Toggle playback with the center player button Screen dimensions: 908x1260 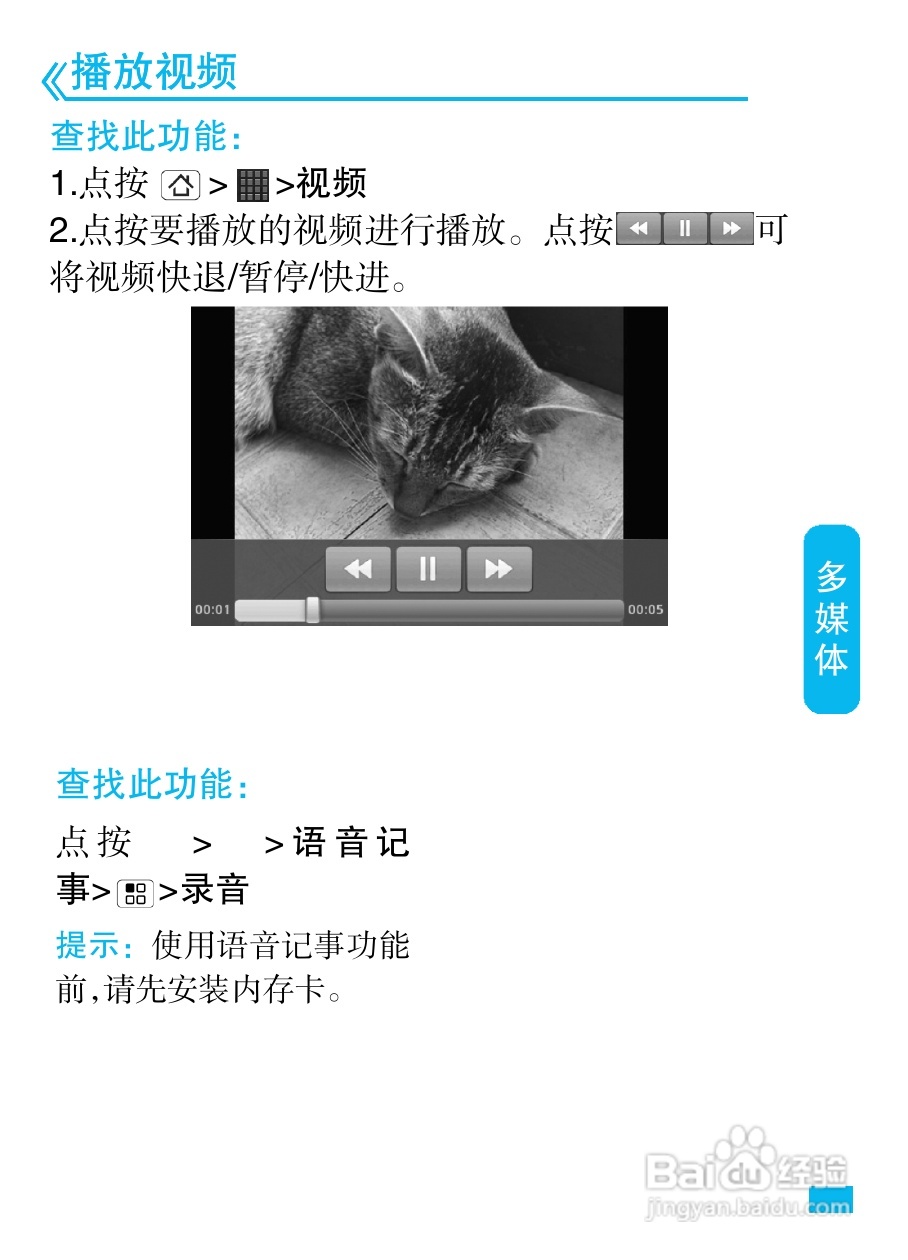click(428, 568)
